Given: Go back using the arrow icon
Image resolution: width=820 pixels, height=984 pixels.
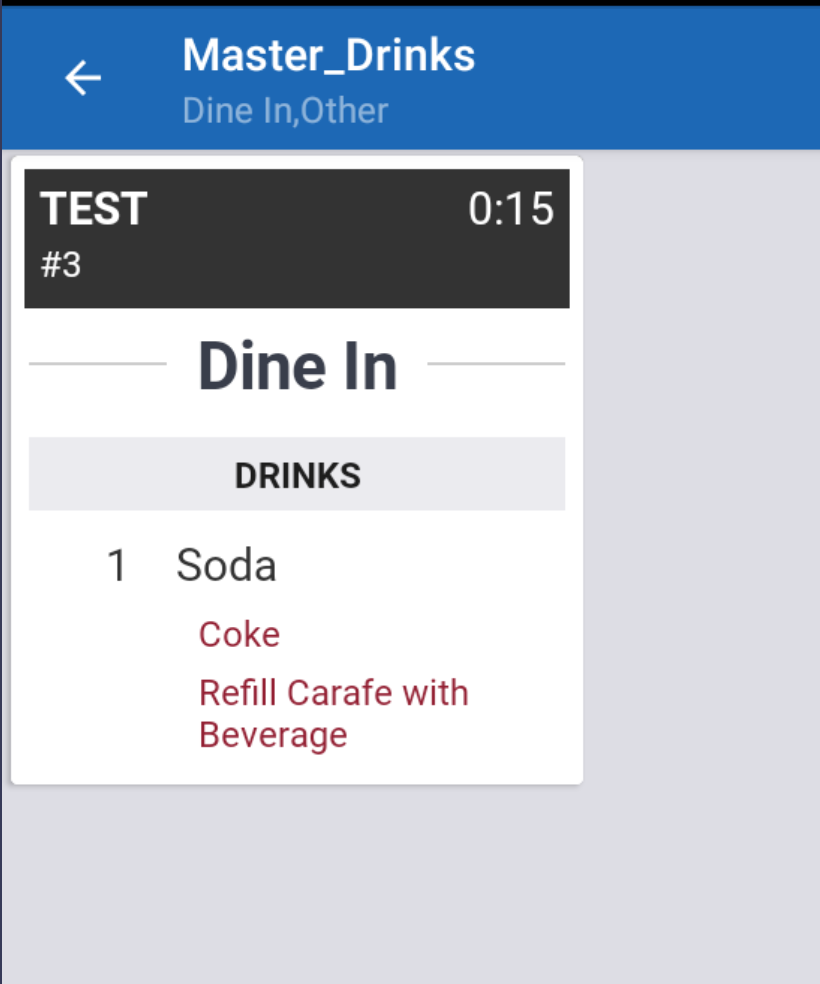Looking at the screenshot, I should click(83, 78).
